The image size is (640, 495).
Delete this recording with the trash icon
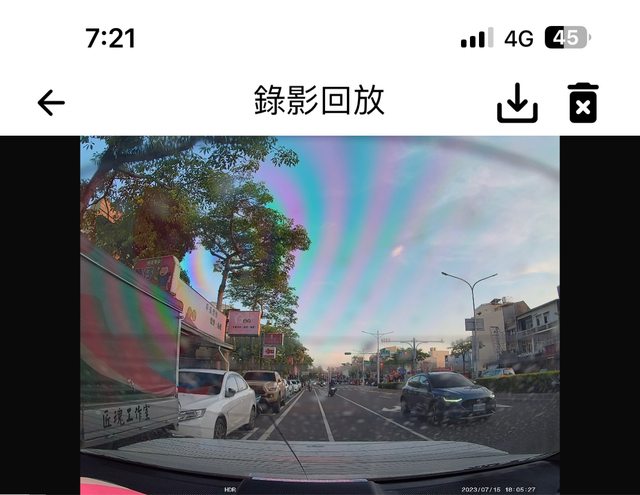583,102
